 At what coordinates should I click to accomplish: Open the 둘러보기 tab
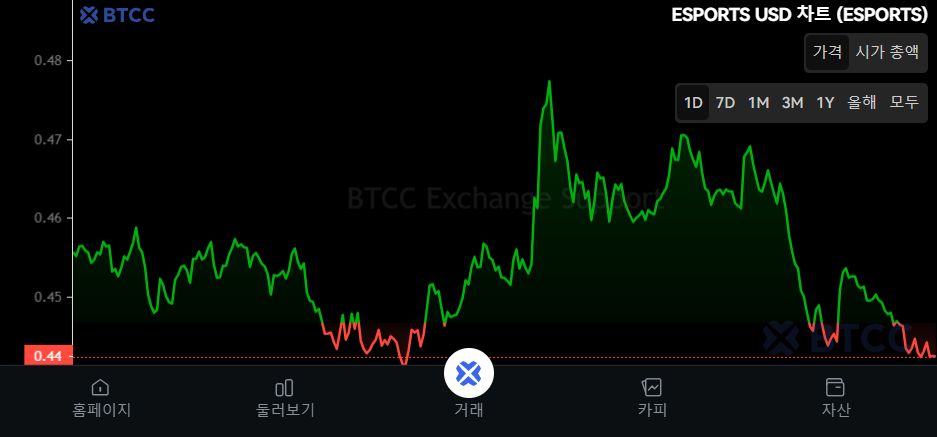[x=285, y=397]
